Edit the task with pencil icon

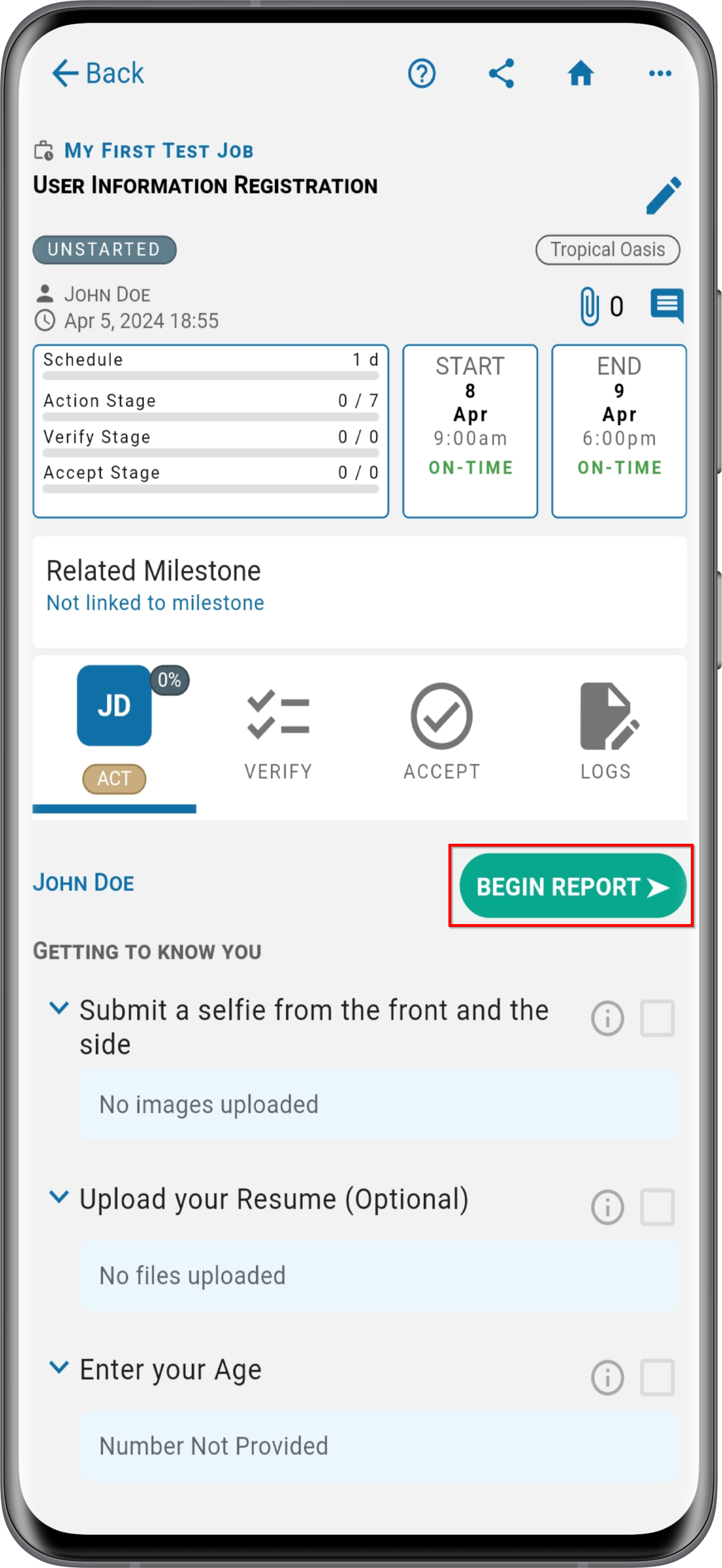pyautogui.click(x=663, y=196)
